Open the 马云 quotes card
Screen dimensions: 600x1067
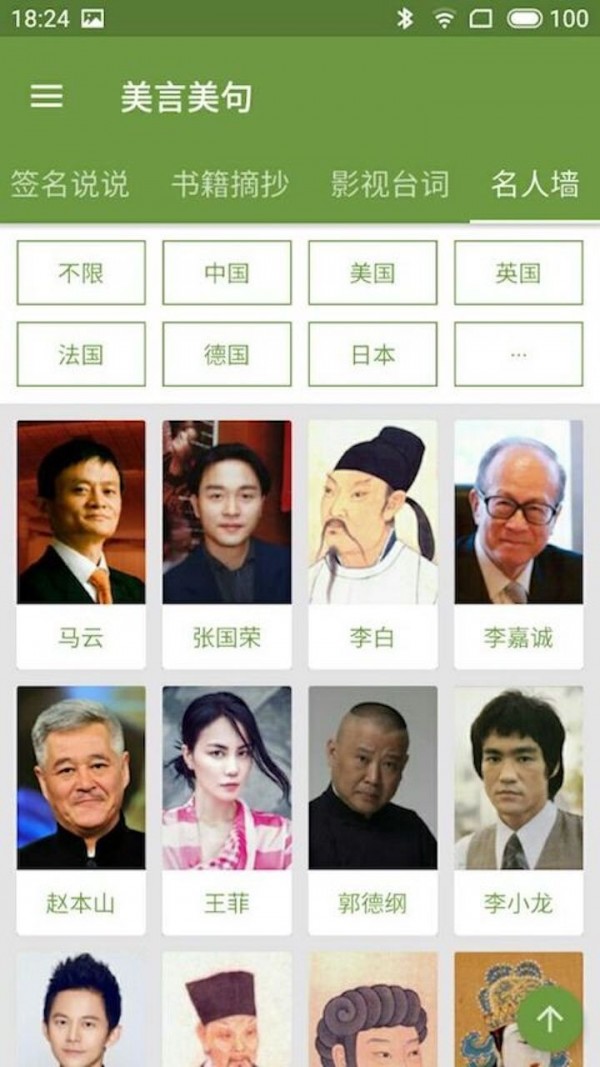(x=81, y=544)
